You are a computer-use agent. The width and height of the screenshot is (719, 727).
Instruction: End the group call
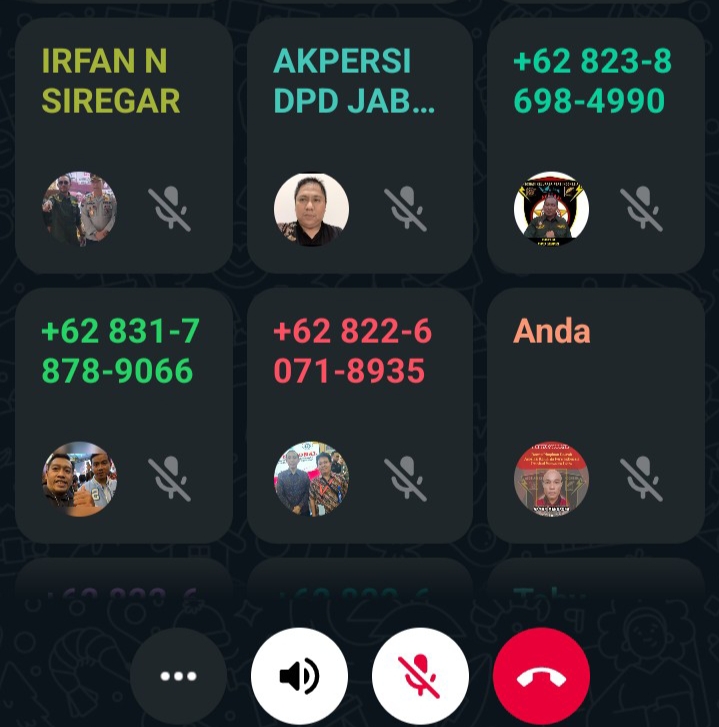541,676
